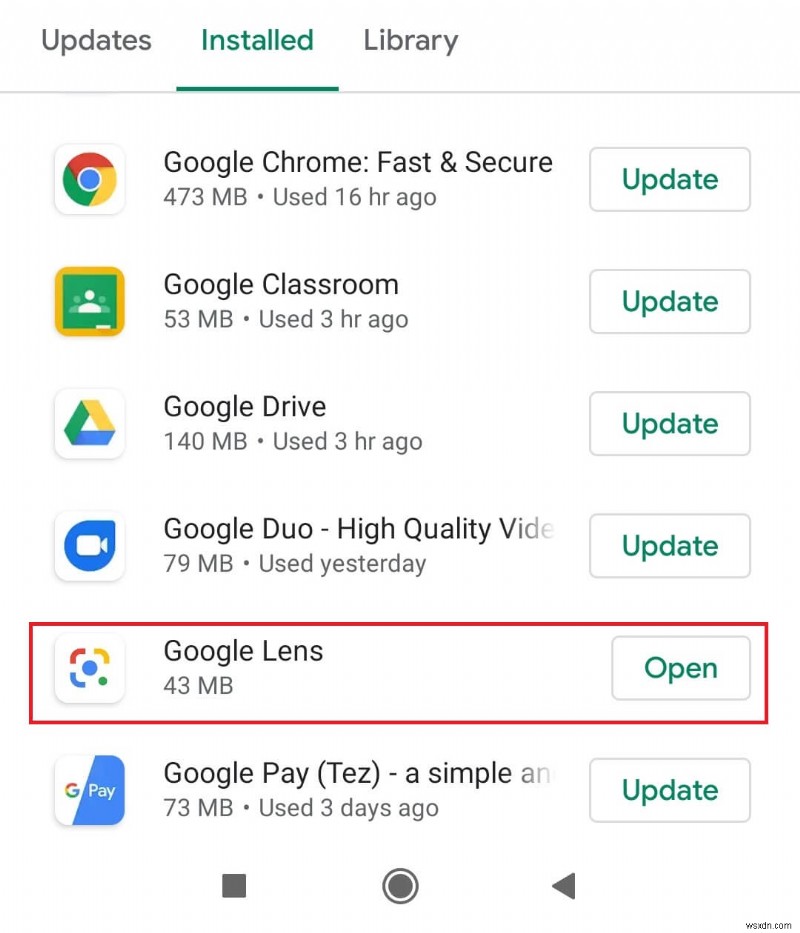Go back using the system back button
The image size is (800, 933).
point(564,885)
